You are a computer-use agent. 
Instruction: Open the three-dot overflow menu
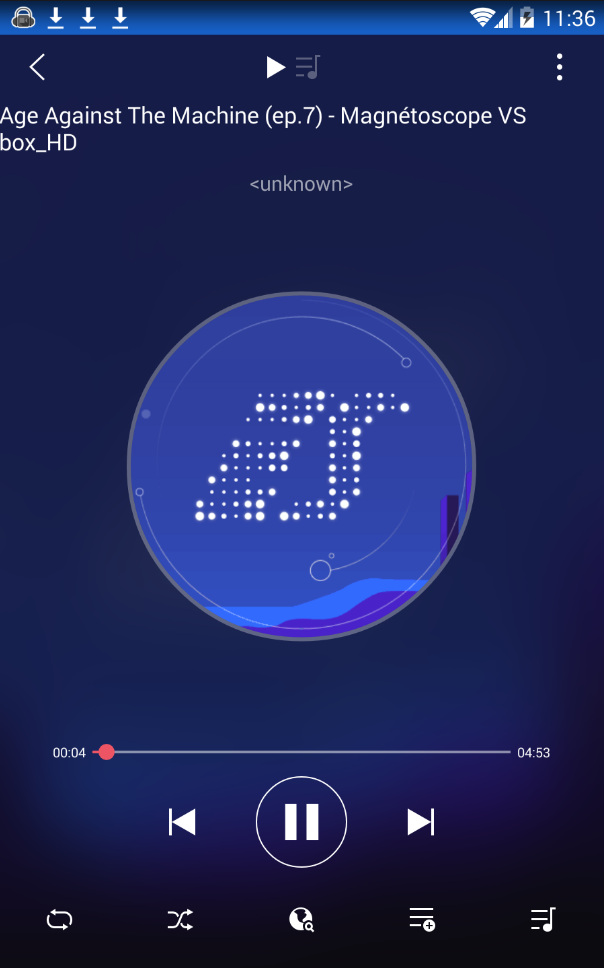[x=559, y=67]
